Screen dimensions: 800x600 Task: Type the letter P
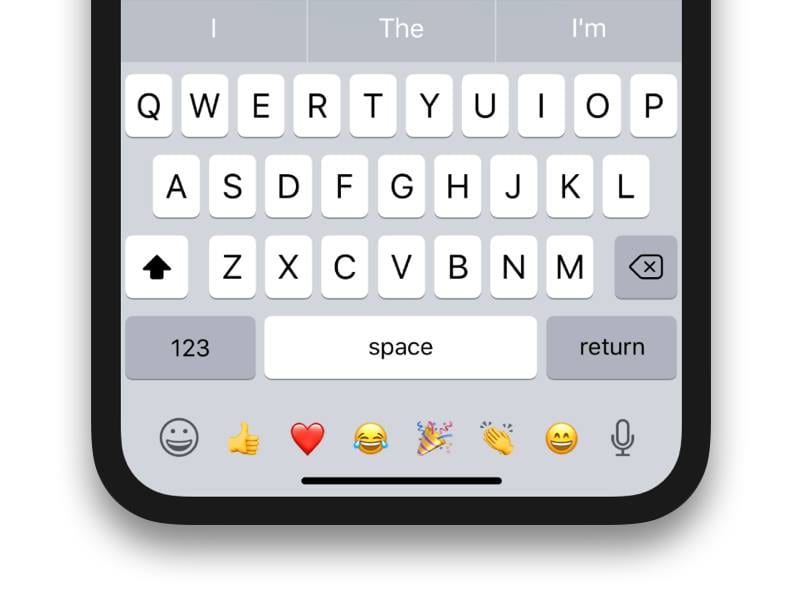pos(654,106)
